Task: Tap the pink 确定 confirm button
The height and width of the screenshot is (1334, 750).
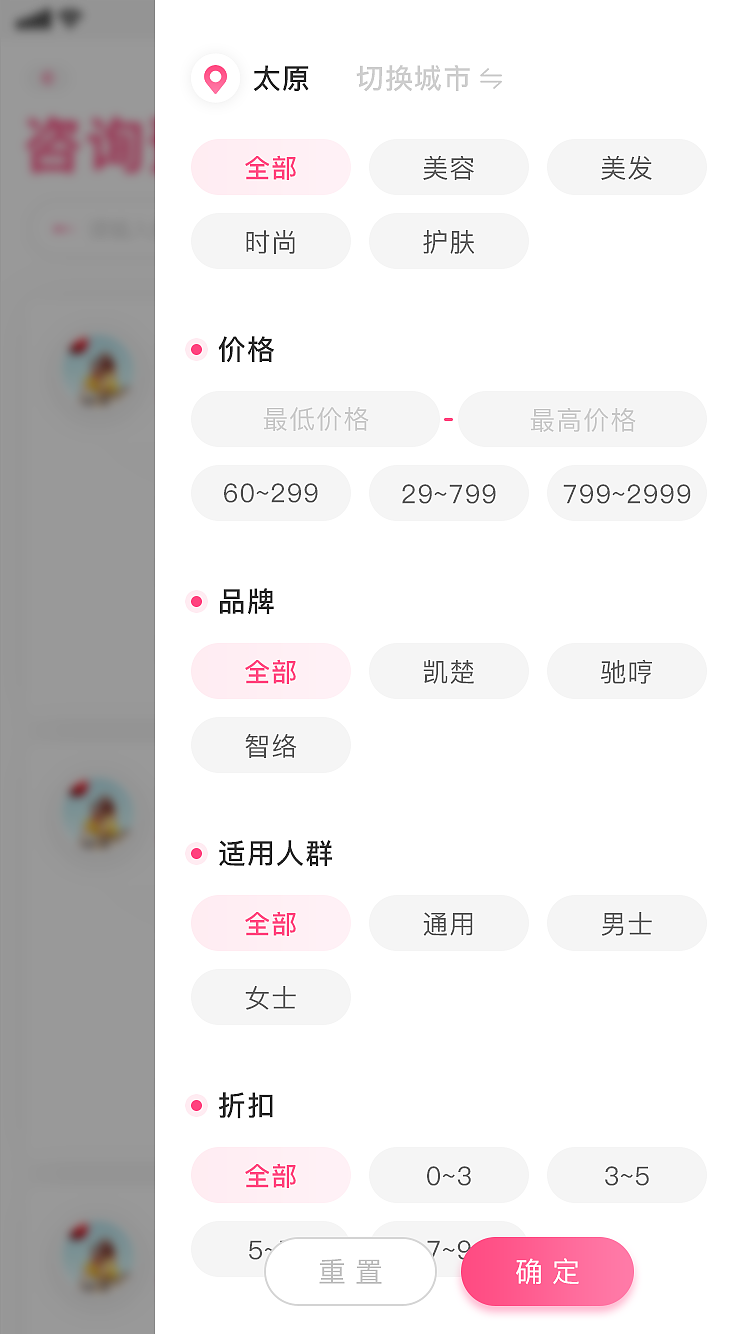Action: (x=547, y=1271)
